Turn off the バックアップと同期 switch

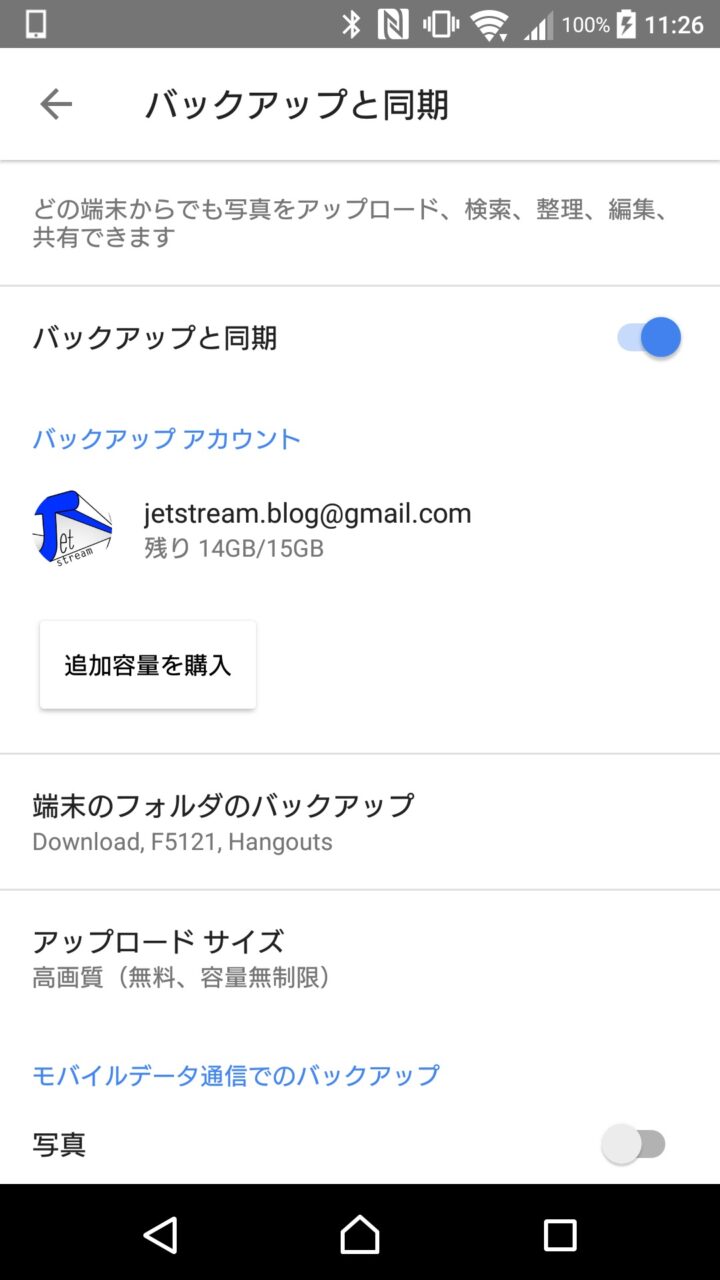click(649, 338)
